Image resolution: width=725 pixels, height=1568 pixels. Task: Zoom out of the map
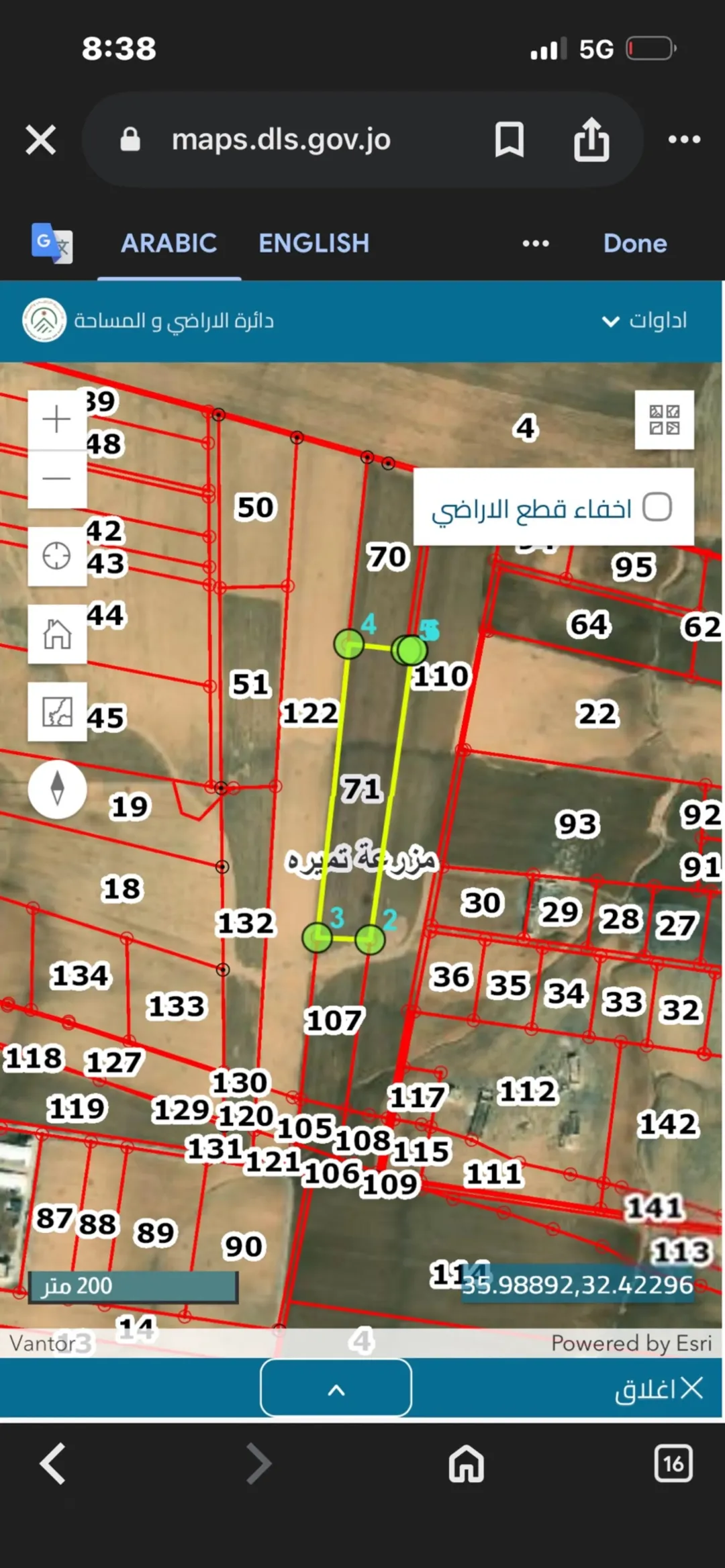point(57,479)
